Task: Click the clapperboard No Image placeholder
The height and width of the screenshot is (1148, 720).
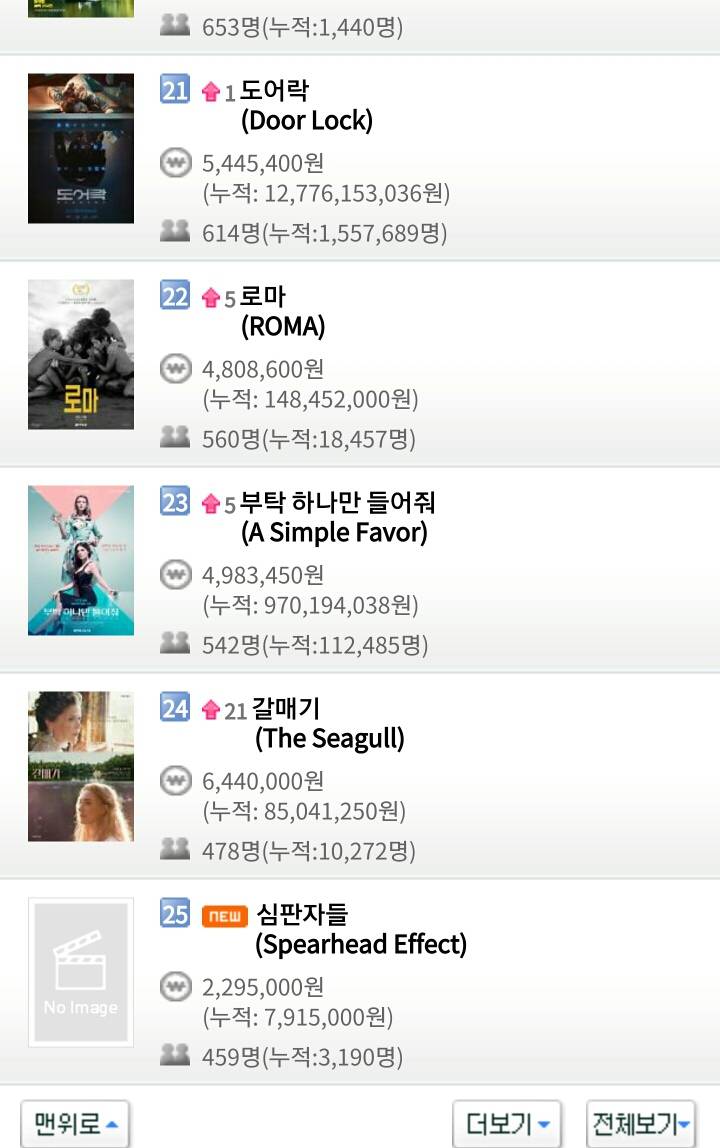Action: (x=80, y=972)
